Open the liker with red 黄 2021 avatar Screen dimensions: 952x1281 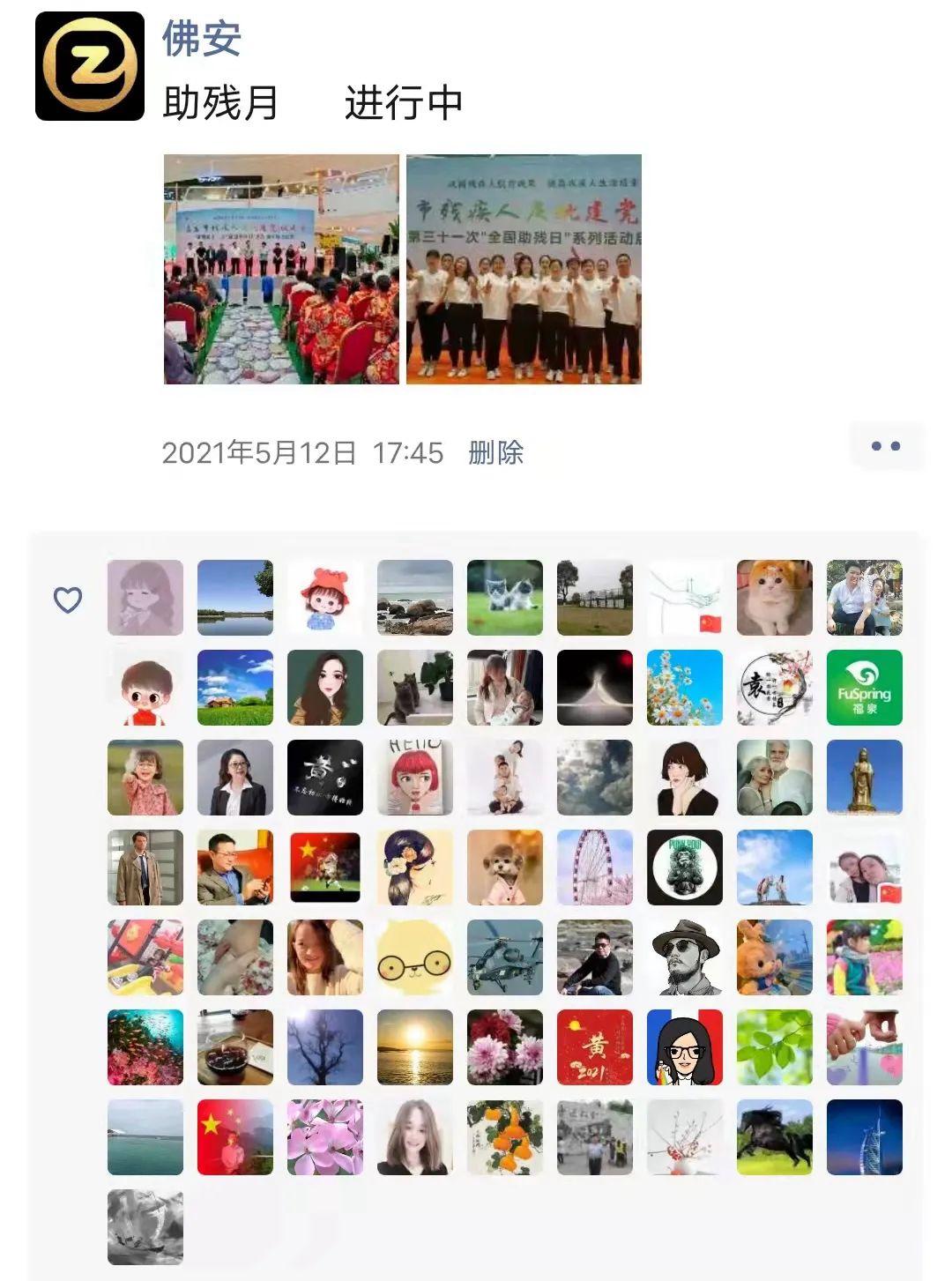(x=594, y=1047)
